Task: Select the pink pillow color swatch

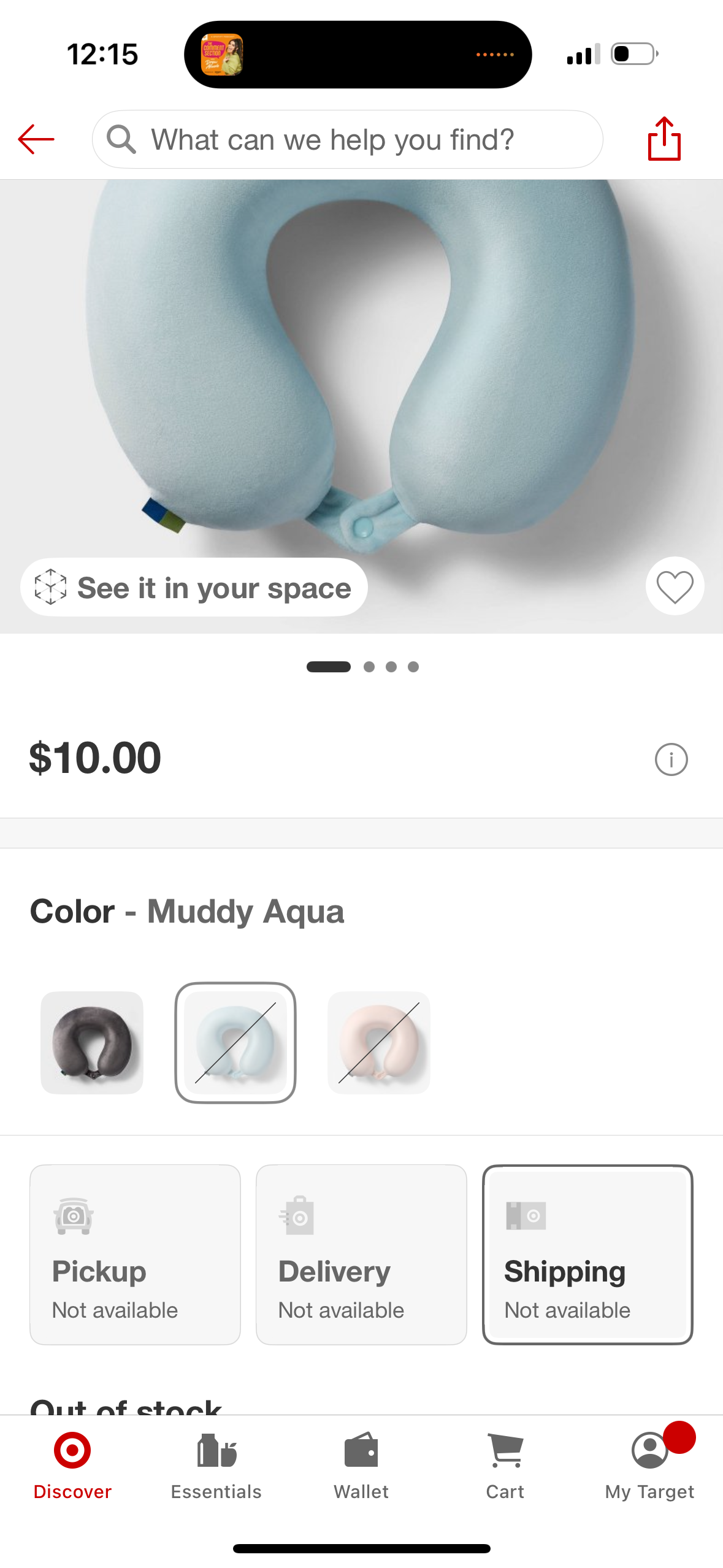Action: coord(379,1042)
